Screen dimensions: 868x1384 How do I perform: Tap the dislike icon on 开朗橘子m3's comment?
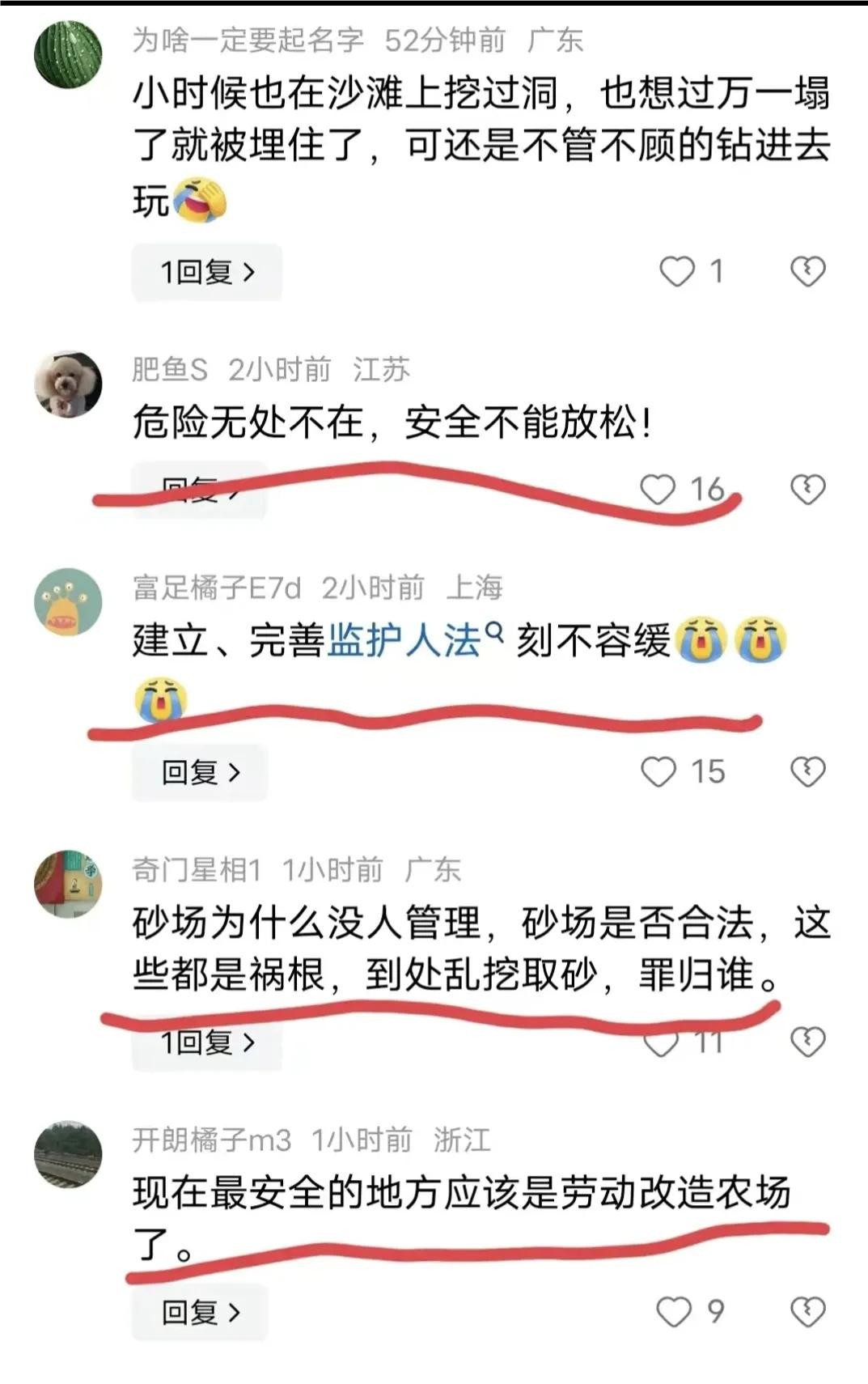(807, 1312)
